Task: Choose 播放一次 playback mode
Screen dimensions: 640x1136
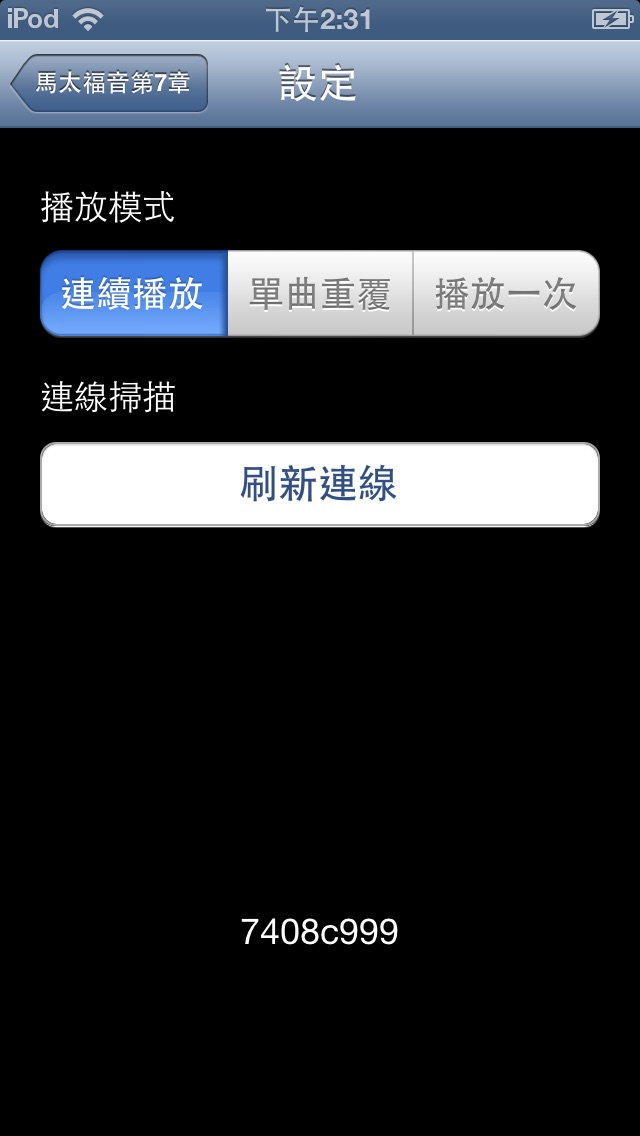Action: click(x=506, y=293)
